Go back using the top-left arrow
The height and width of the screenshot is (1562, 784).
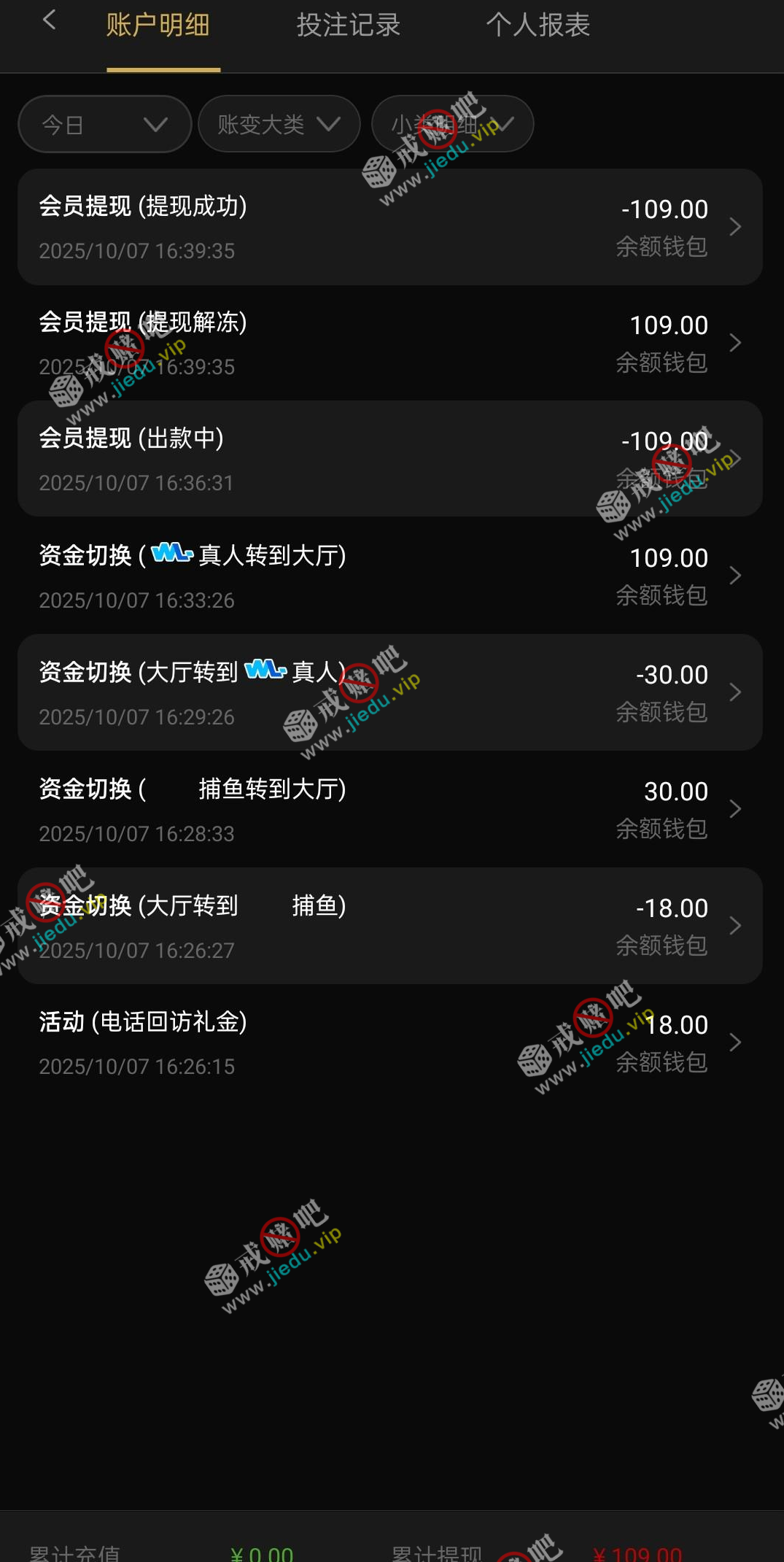coord(49,20)
